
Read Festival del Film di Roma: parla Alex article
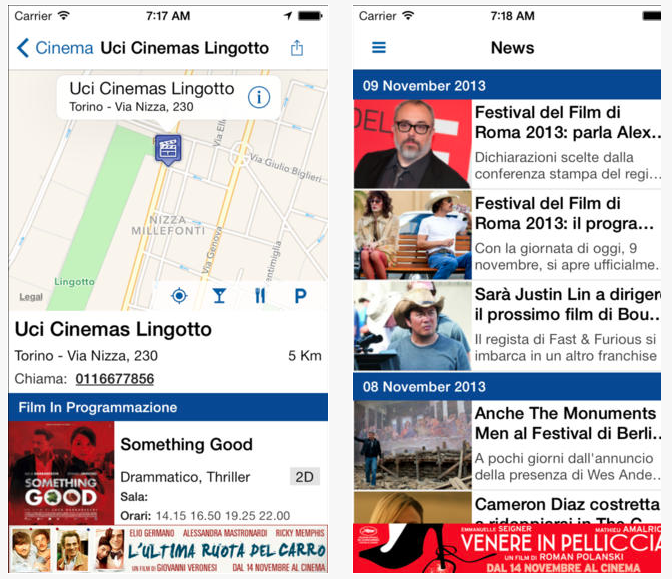click(x=565, y=123)
